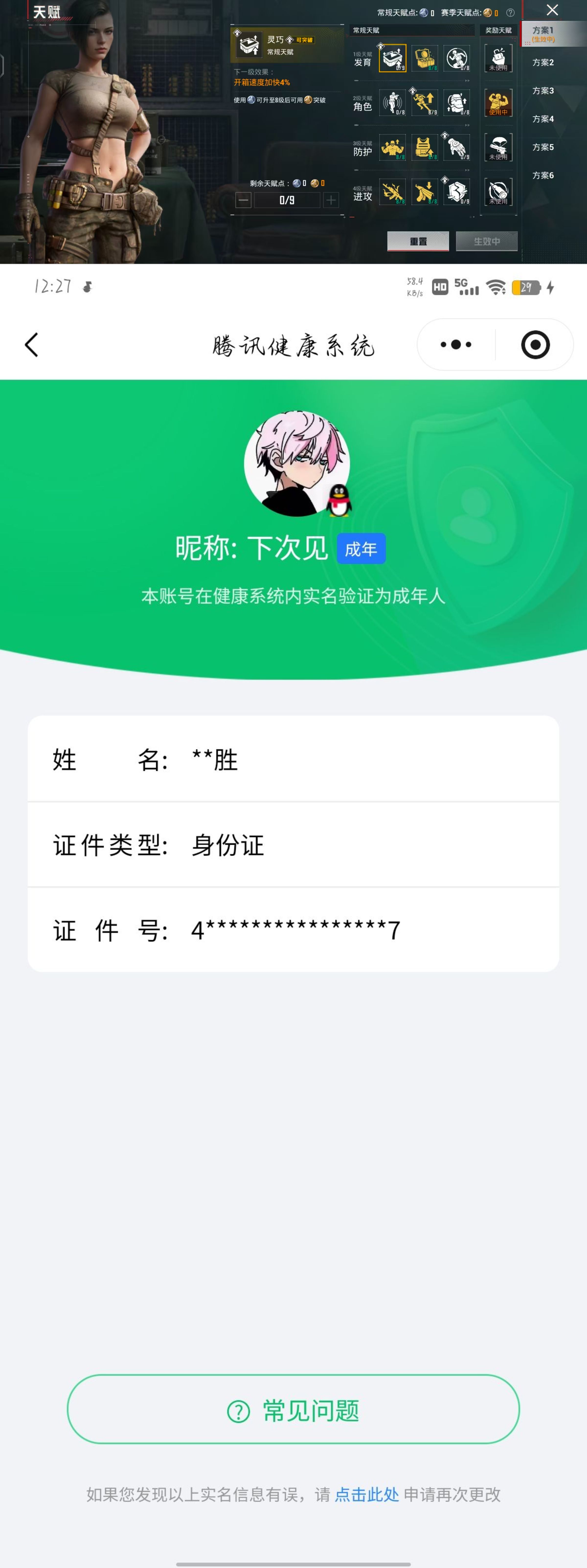Select the rifle talent in 进攻 row
This screenshot has height=1568, width=587.
393,192
